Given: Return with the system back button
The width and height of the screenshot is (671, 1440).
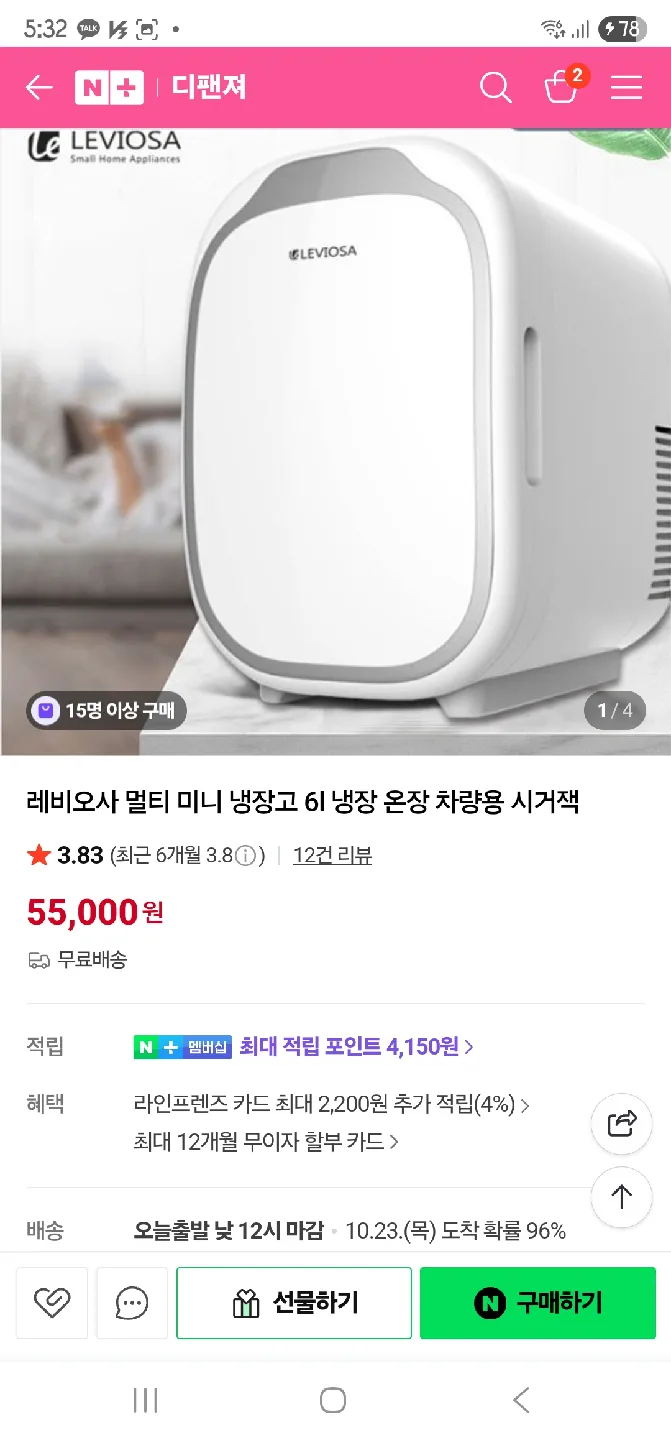Looking at the screenshot, I should click(521, 1400).
